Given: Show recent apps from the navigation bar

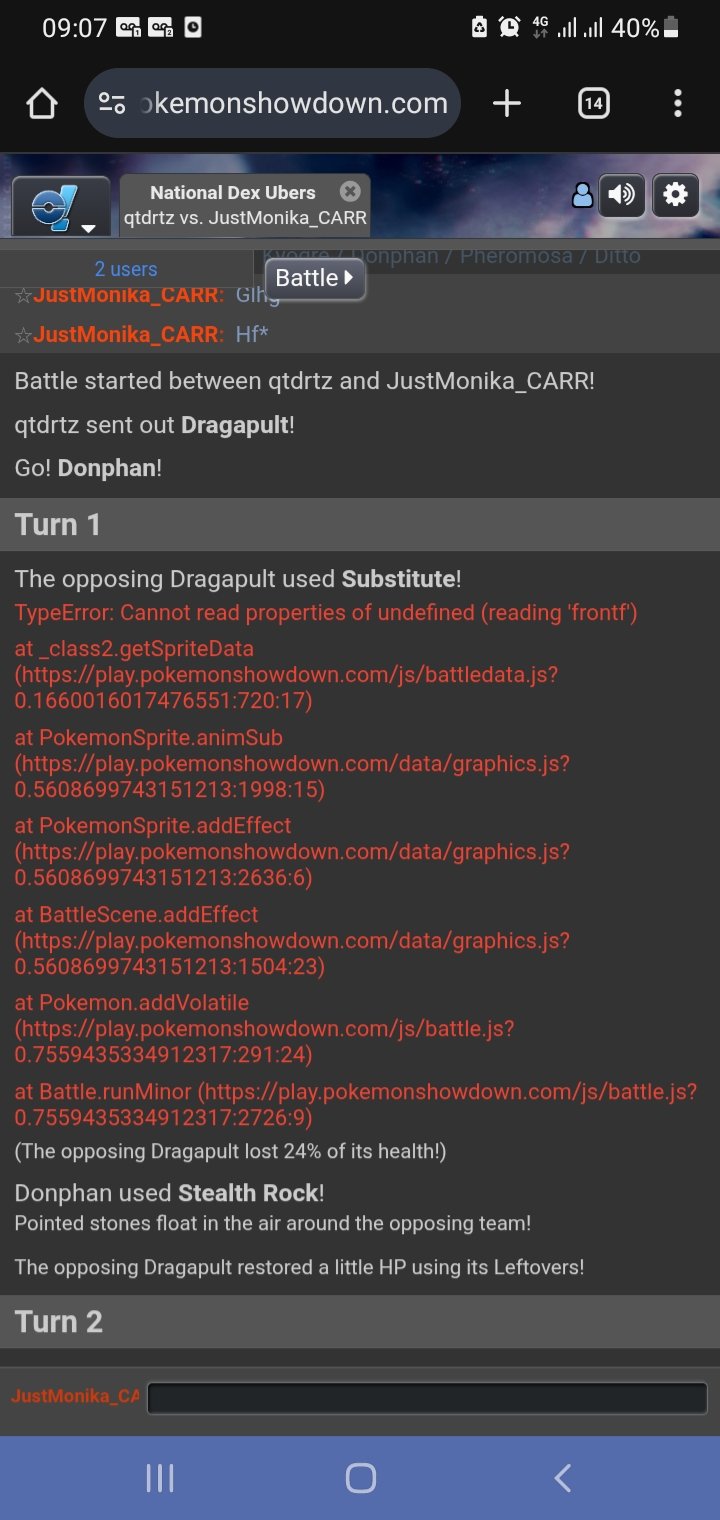Looking at the screenshot, I should pos(160,1478).
